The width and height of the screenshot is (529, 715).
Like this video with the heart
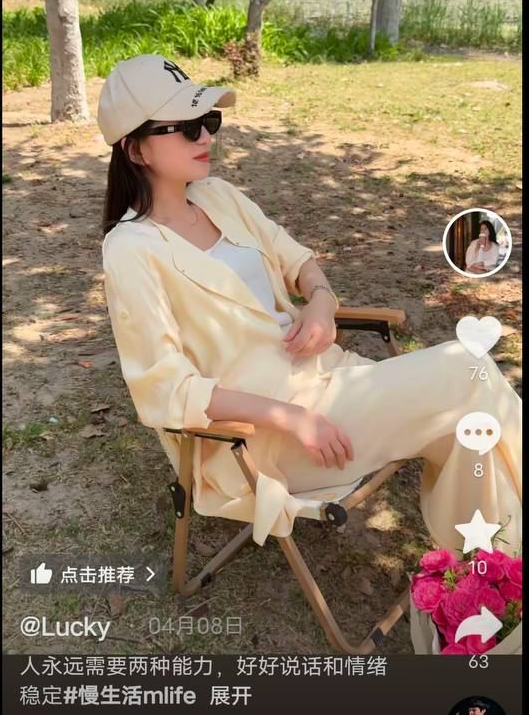click(x=478, y=337)
